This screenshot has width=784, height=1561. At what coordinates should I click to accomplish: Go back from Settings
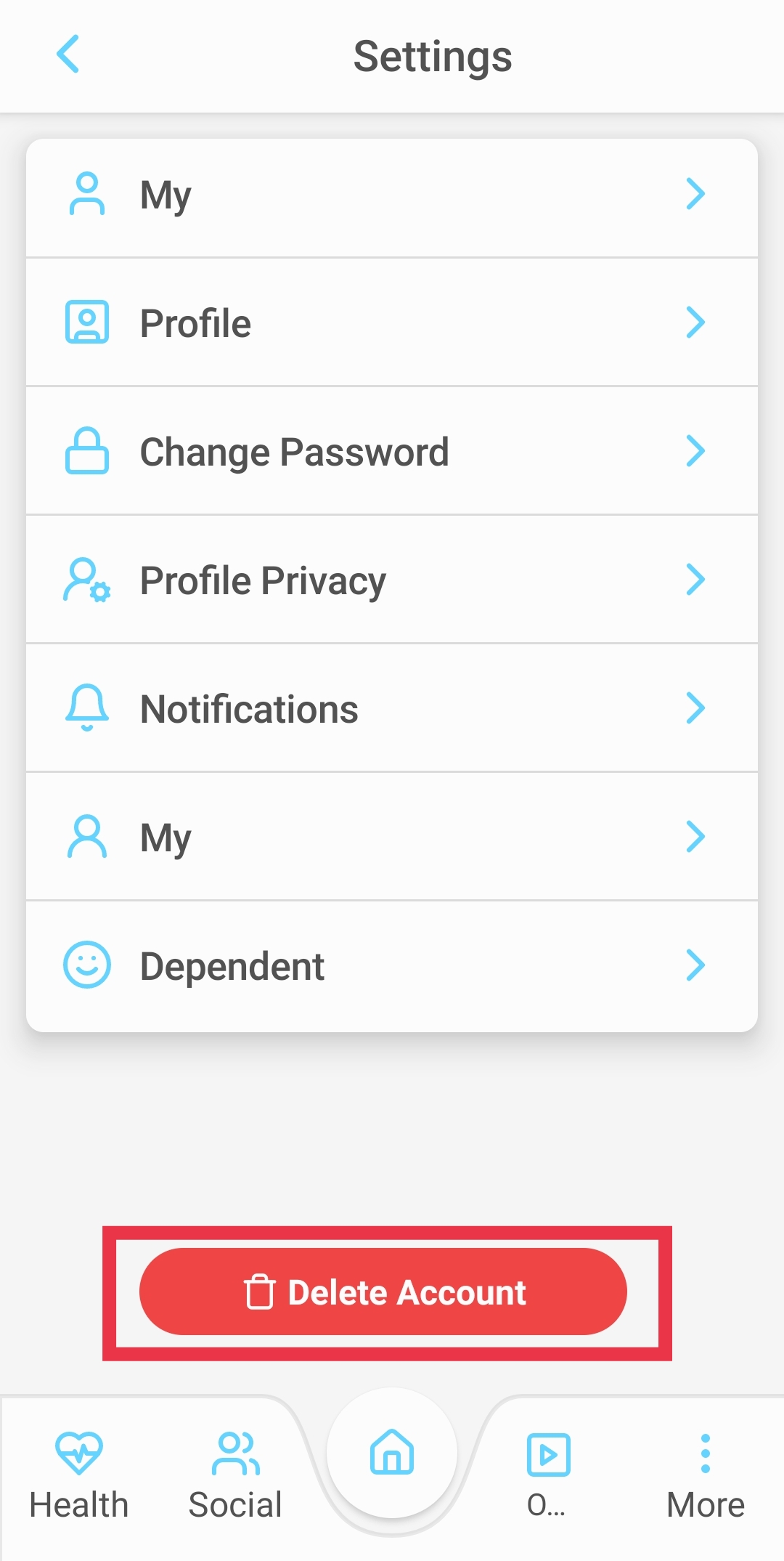(x=68, y=54)
